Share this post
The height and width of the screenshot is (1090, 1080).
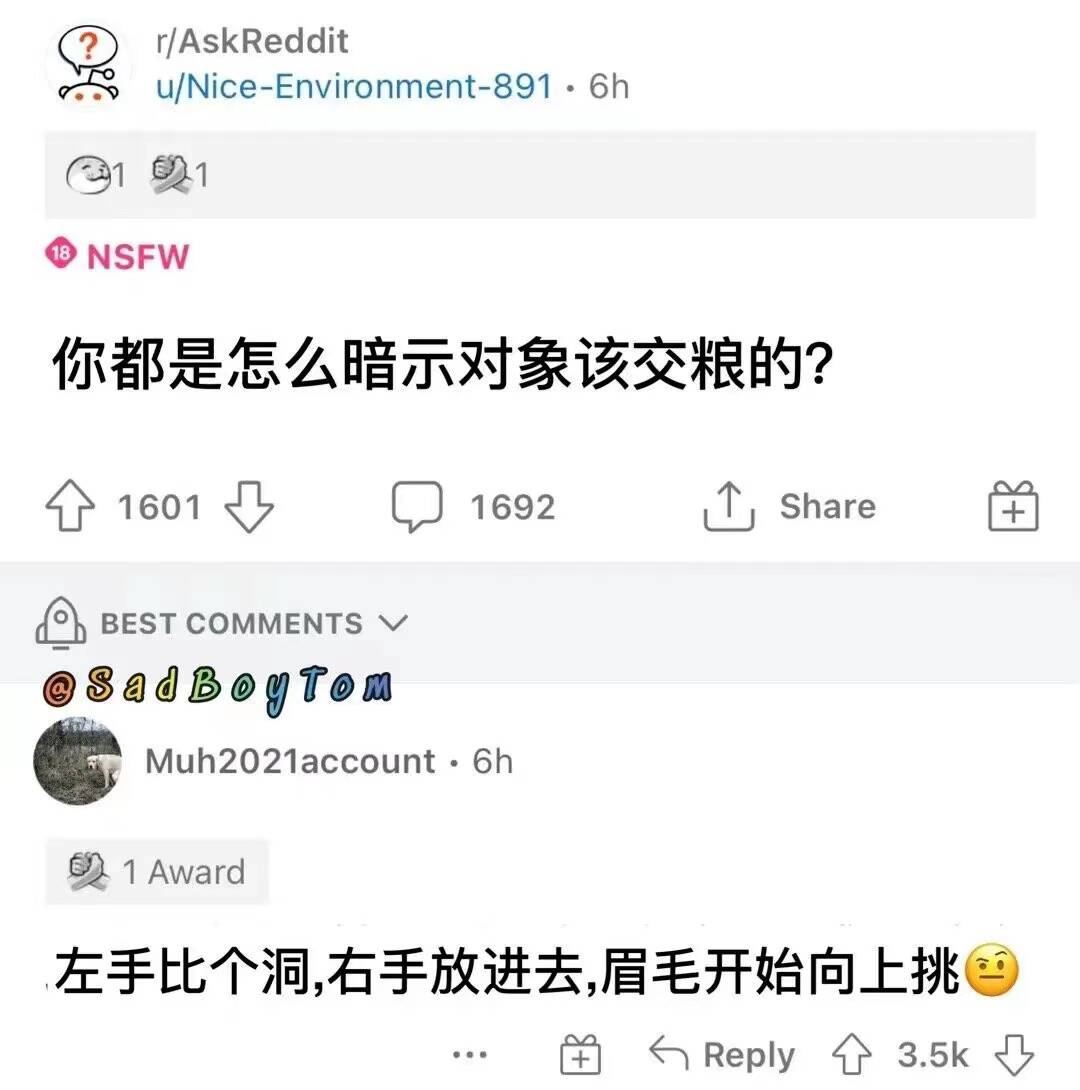pos(789,506)
